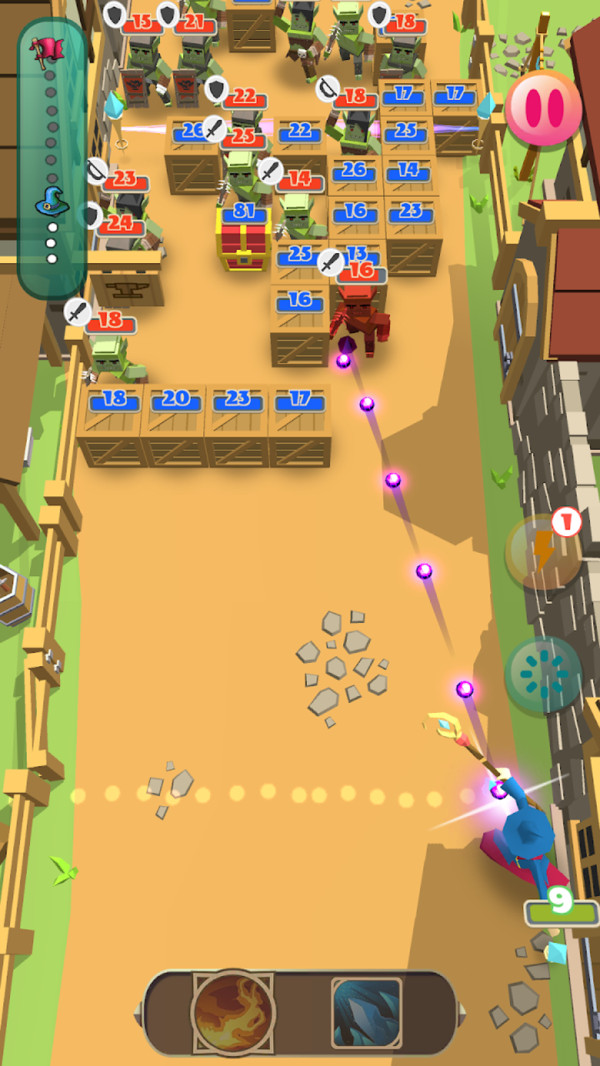Image resolution: width=600 pixels, height=1066 pixels.
Task: Activate the lightning bolt power-up
Action: pyautogui.click(x=542, y=553)
